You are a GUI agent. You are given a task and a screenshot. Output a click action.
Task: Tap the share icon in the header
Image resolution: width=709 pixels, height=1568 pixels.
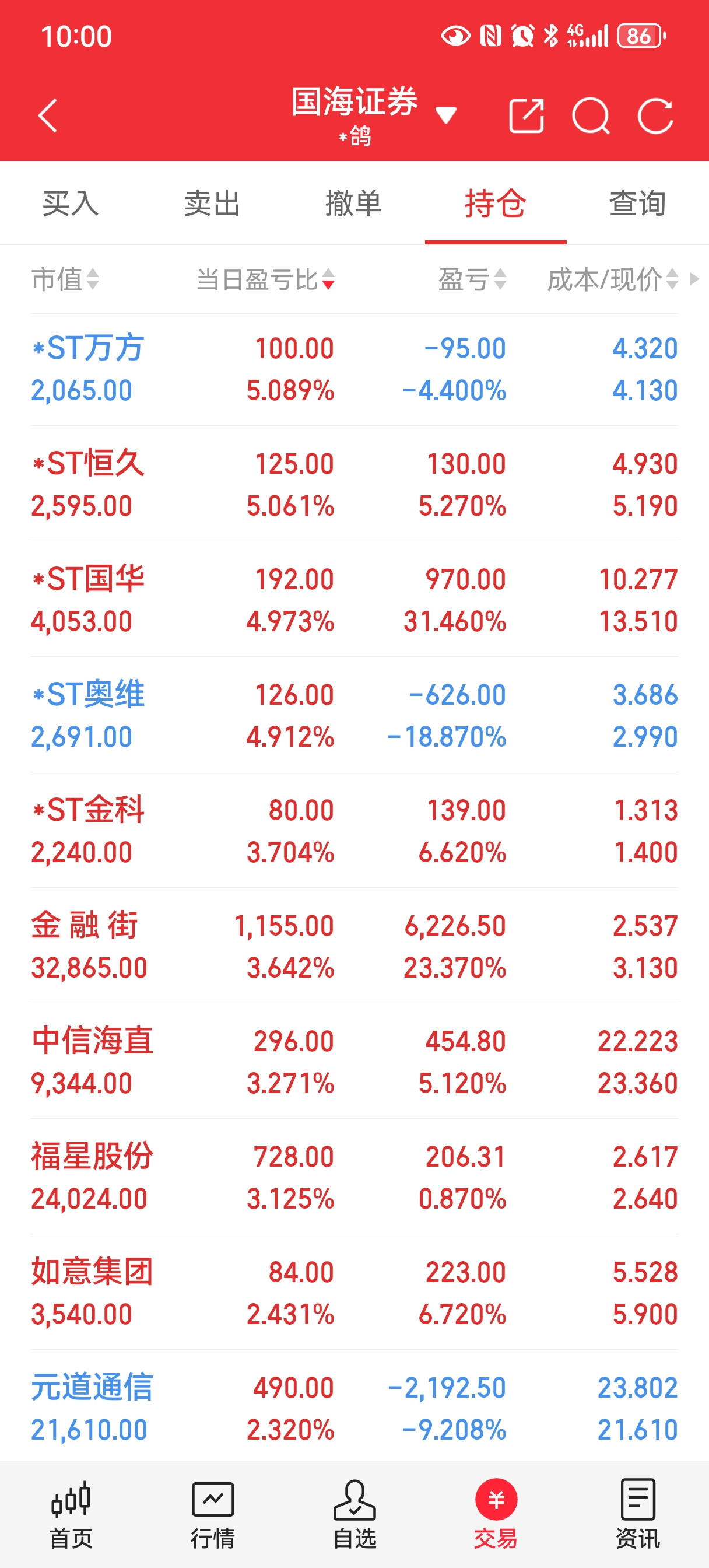526,116
